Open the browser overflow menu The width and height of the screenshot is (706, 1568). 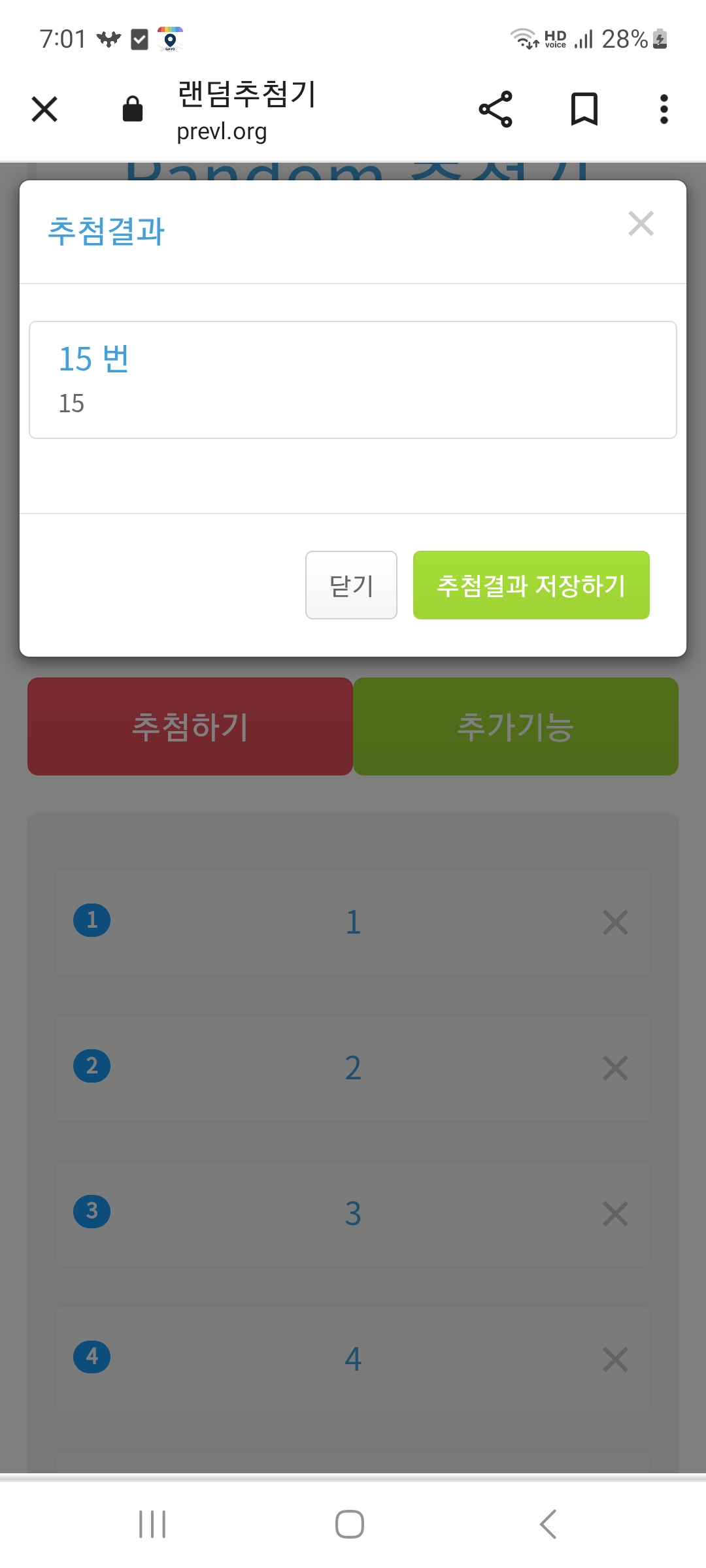(x=664, y=109)
